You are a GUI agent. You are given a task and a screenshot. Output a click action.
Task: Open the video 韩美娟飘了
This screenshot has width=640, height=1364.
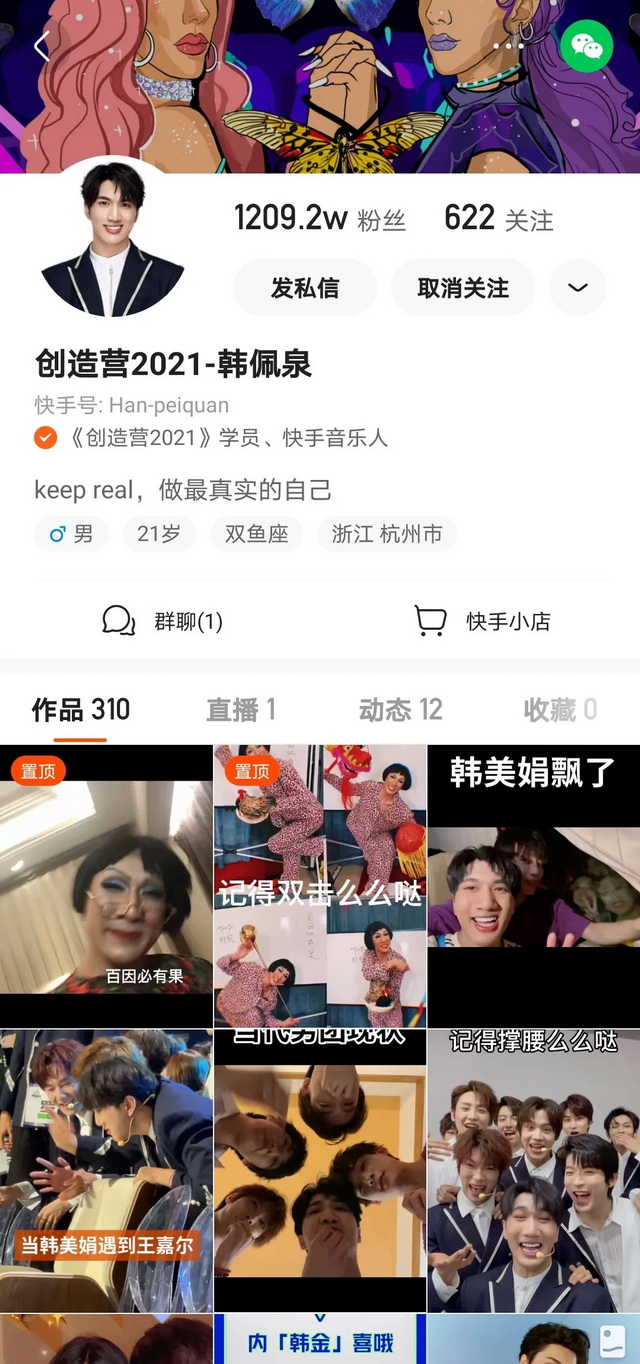pos(533,886)
